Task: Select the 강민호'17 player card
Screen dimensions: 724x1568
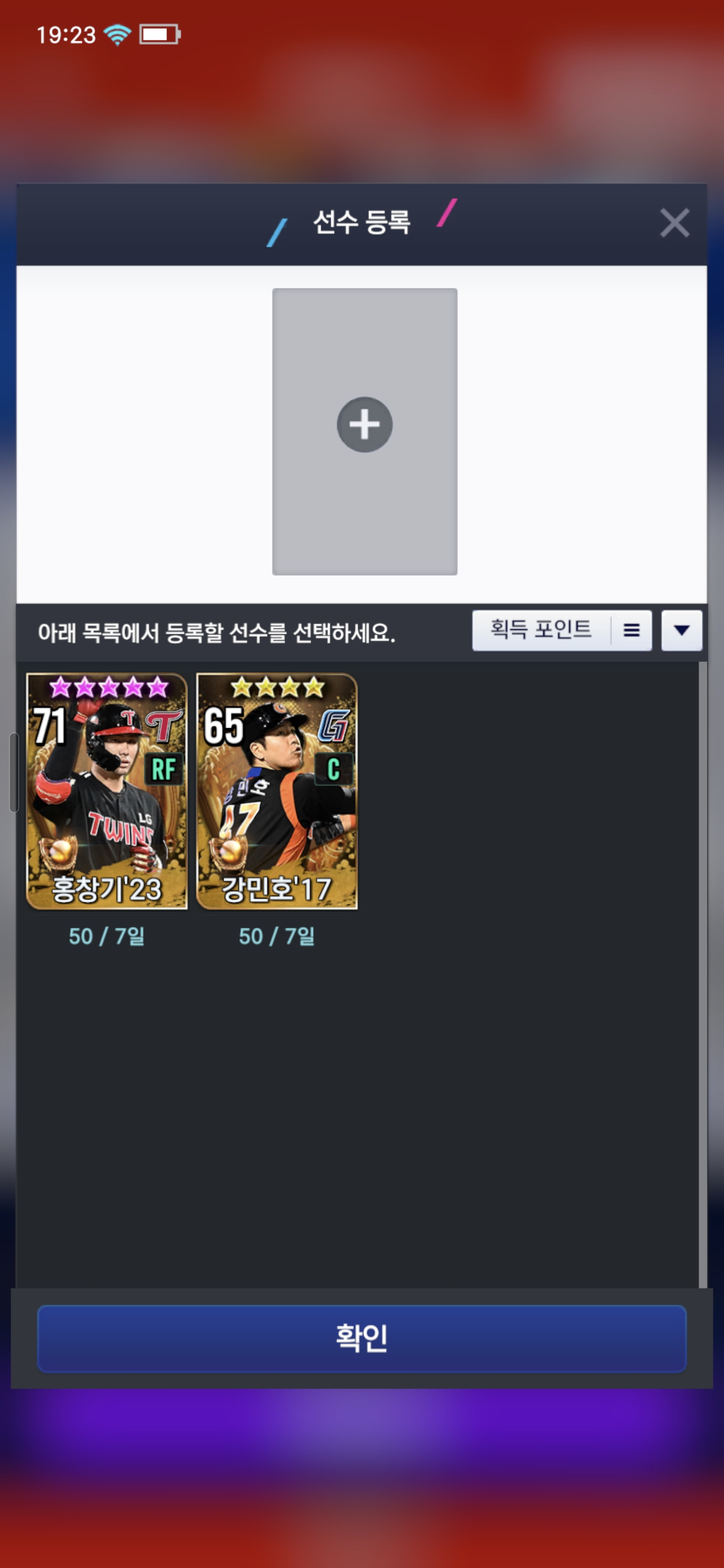Action: tap(277, 791)
